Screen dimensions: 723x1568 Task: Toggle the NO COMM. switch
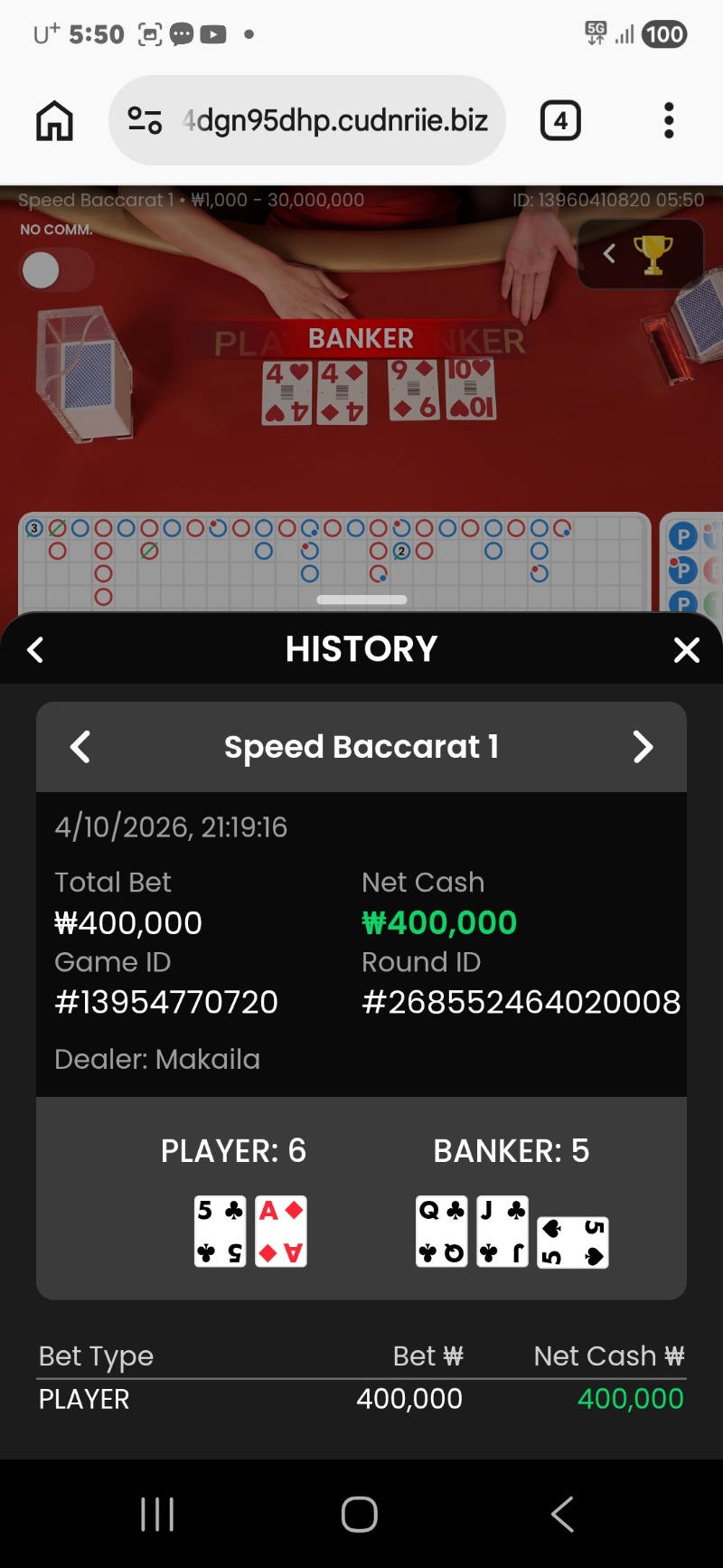55,269
